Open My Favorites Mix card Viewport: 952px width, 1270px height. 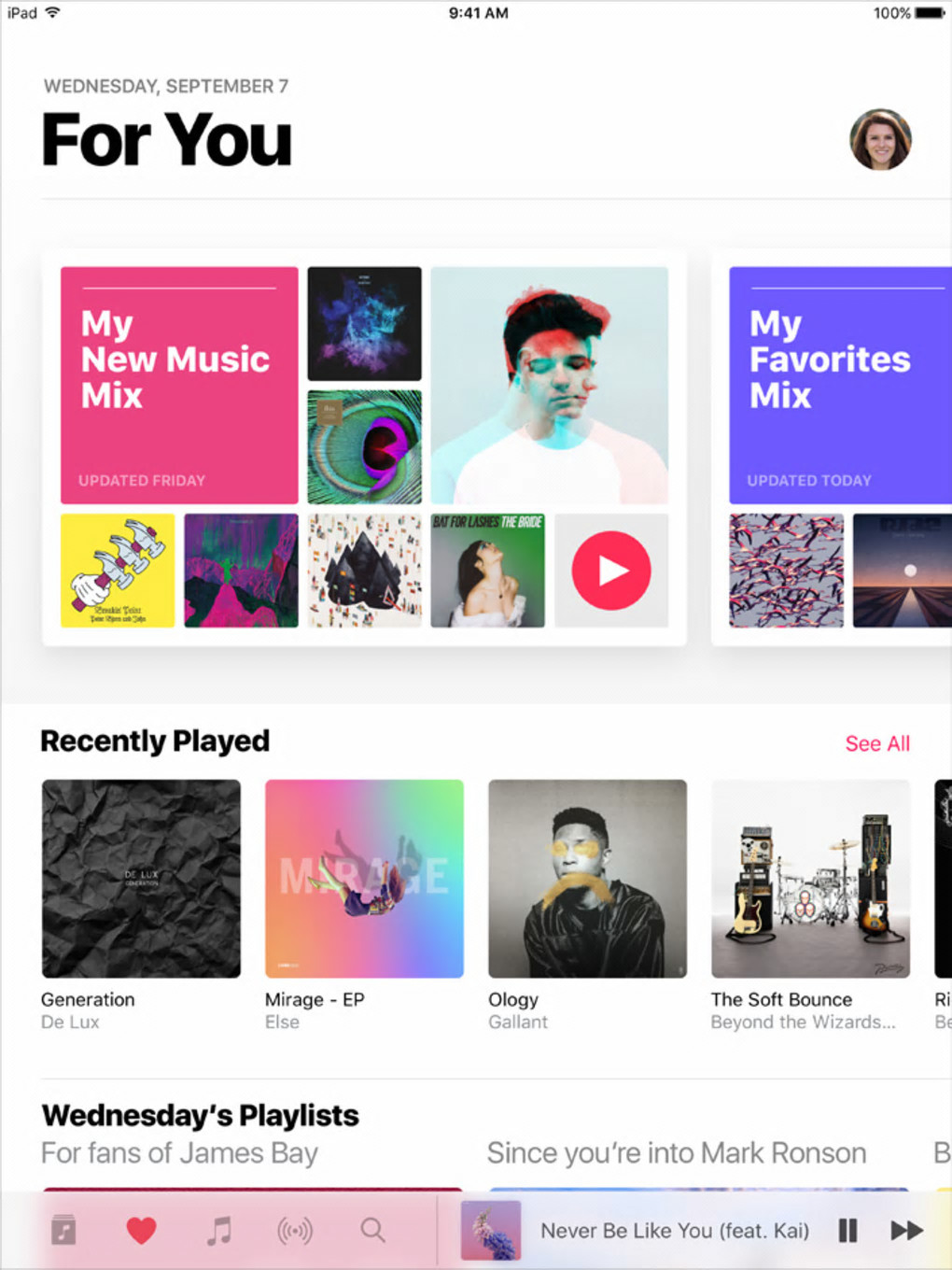pos(839,385)
